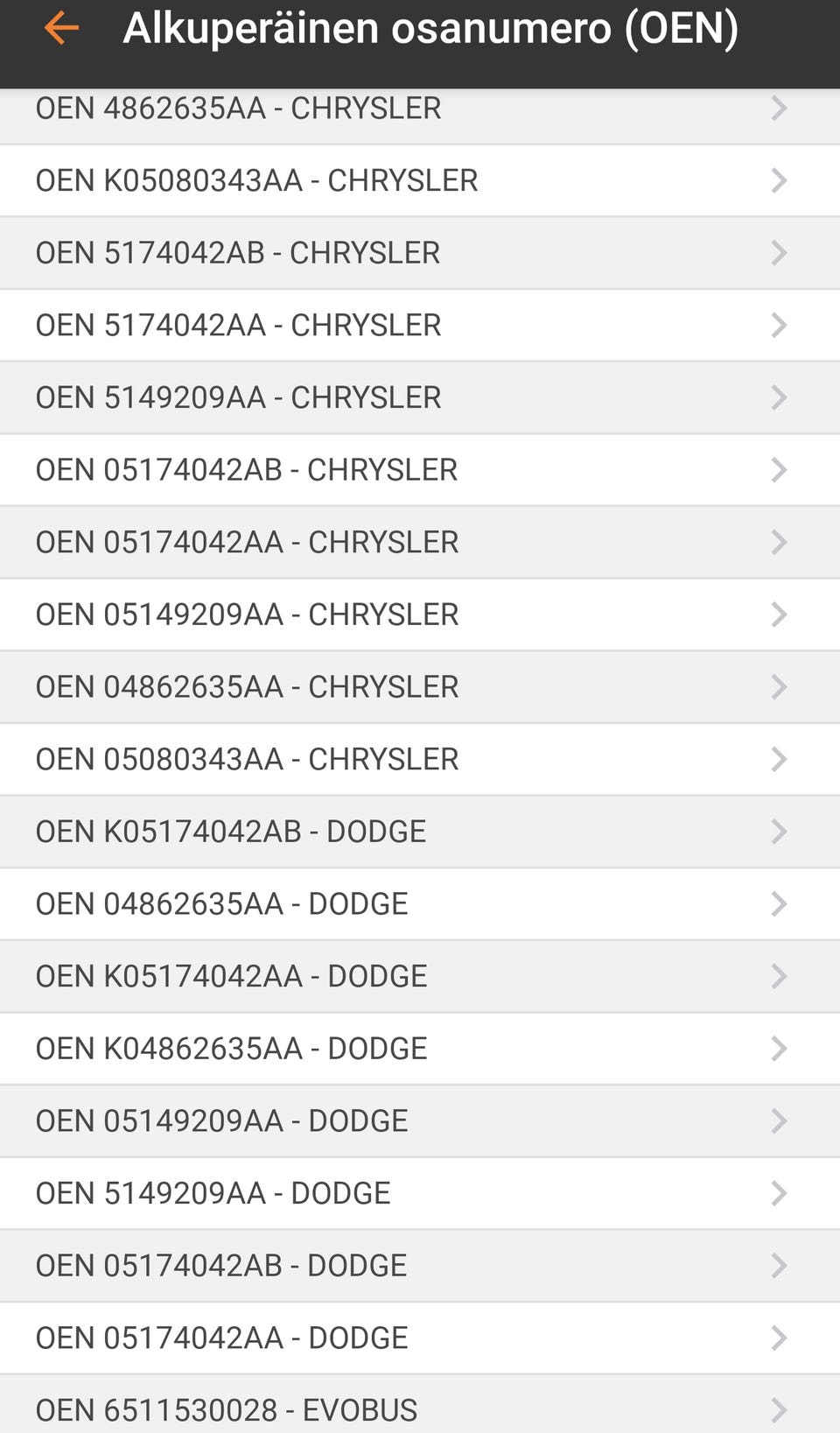This screenshot has width=840, height=1433.
Task: Select OEN 5149209AA - DODGE row
Action: pyautogui.click(x=420, y=1194)
